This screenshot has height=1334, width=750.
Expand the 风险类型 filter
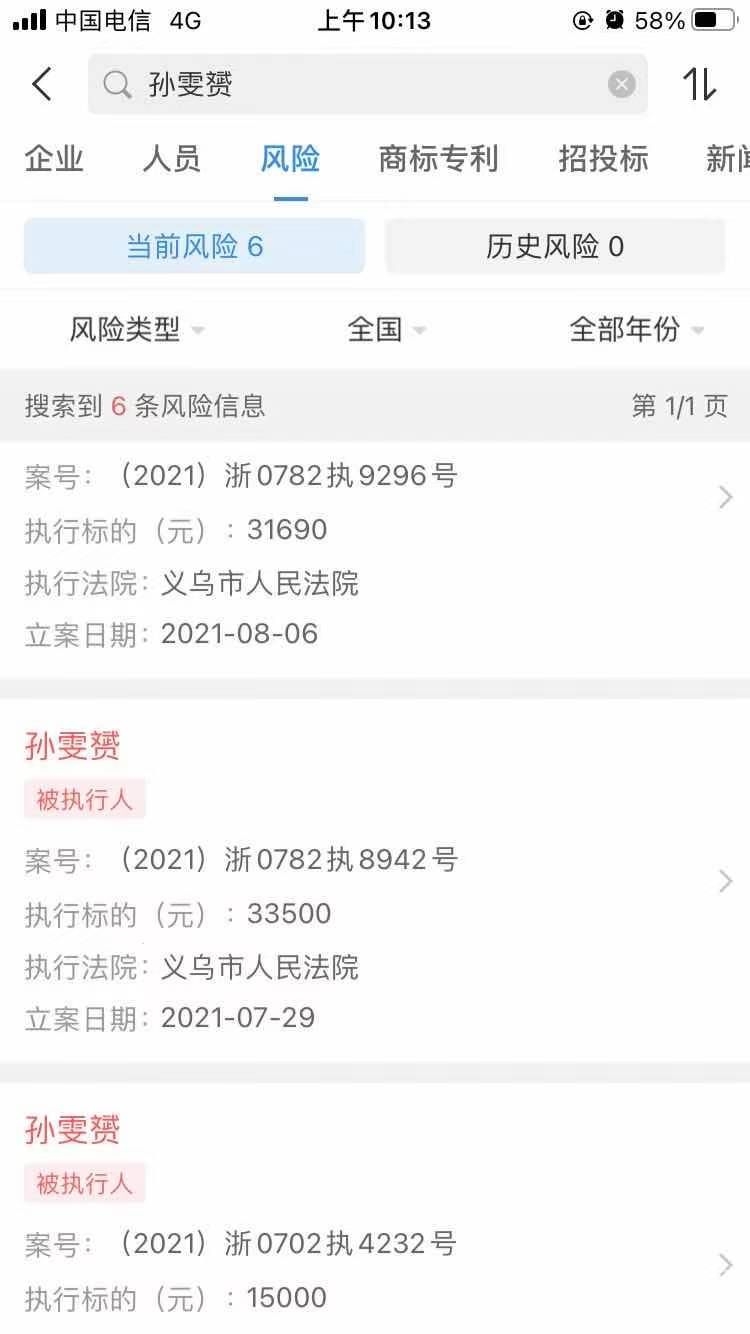click(x=136, y=329)
